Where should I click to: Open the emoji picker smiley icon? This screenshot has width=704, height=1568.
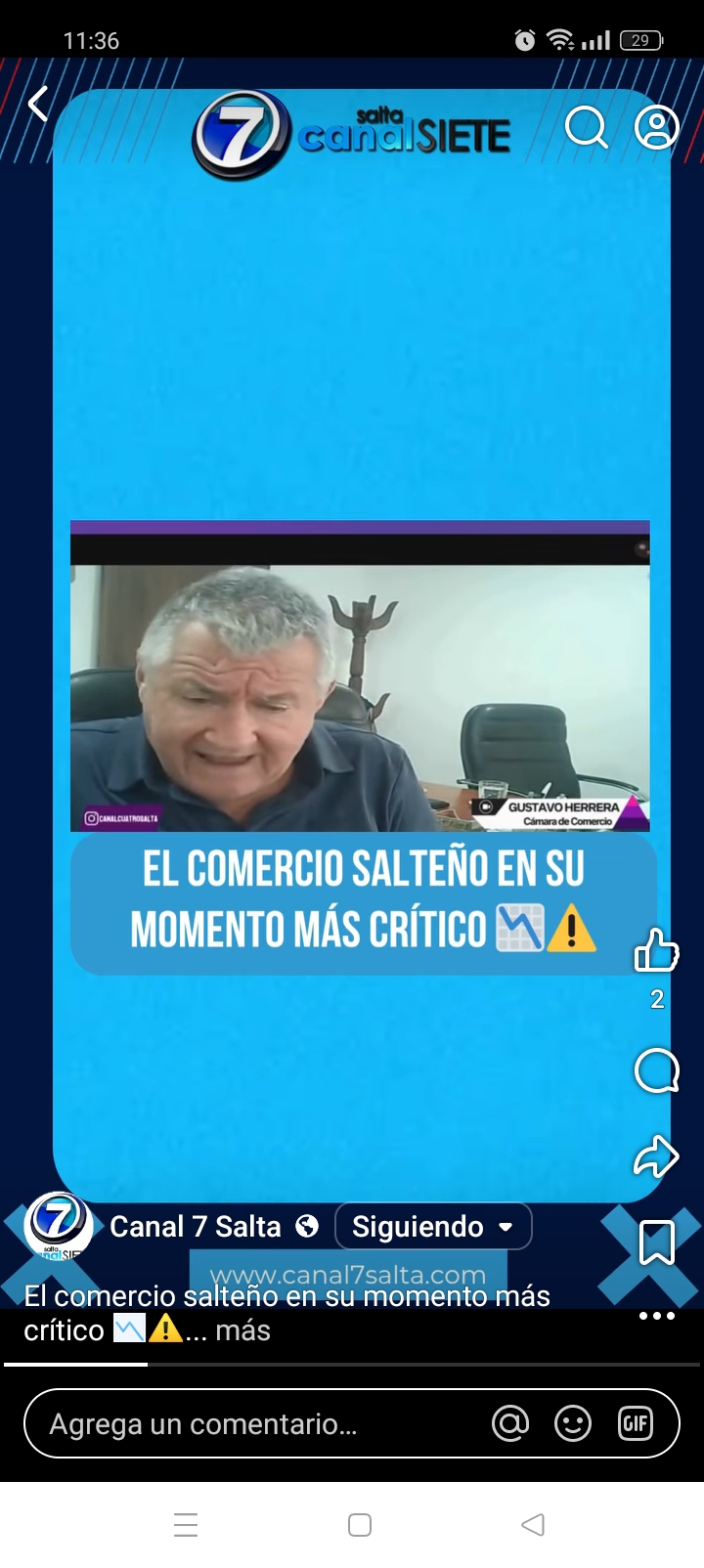coord(572,1424)
